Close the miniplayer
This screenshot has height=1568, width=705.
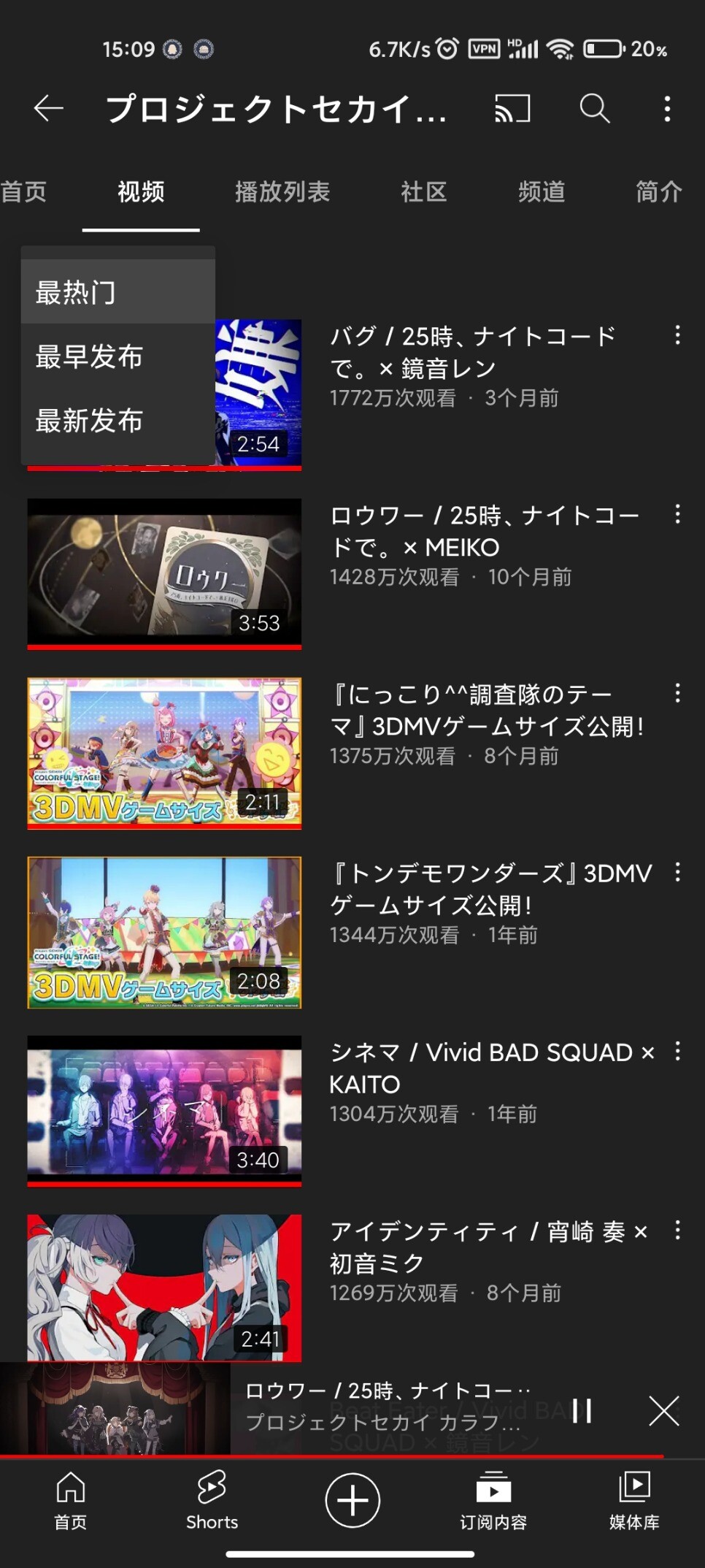point(663,1410)
